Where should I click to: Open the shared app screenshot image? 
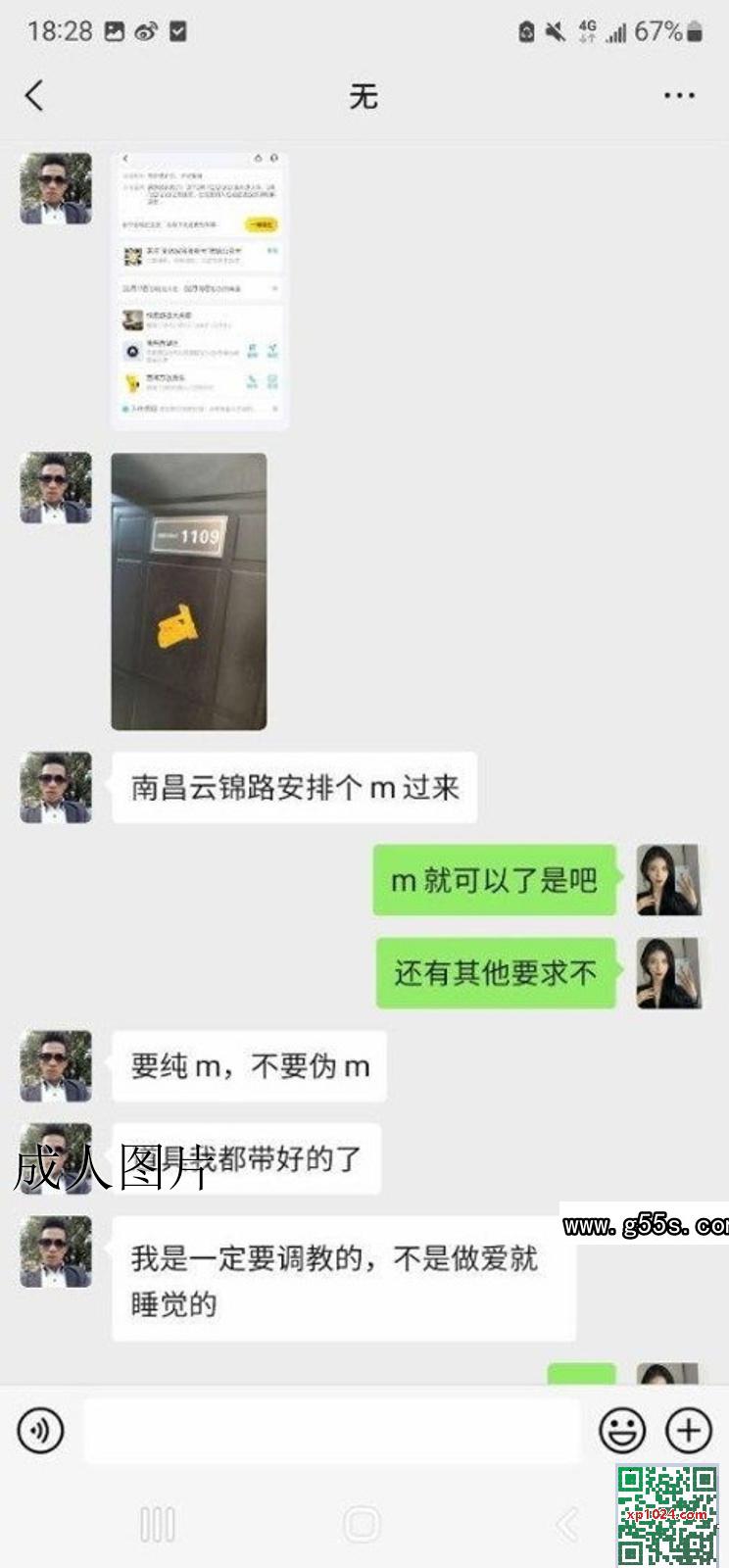tap(200, 290)
